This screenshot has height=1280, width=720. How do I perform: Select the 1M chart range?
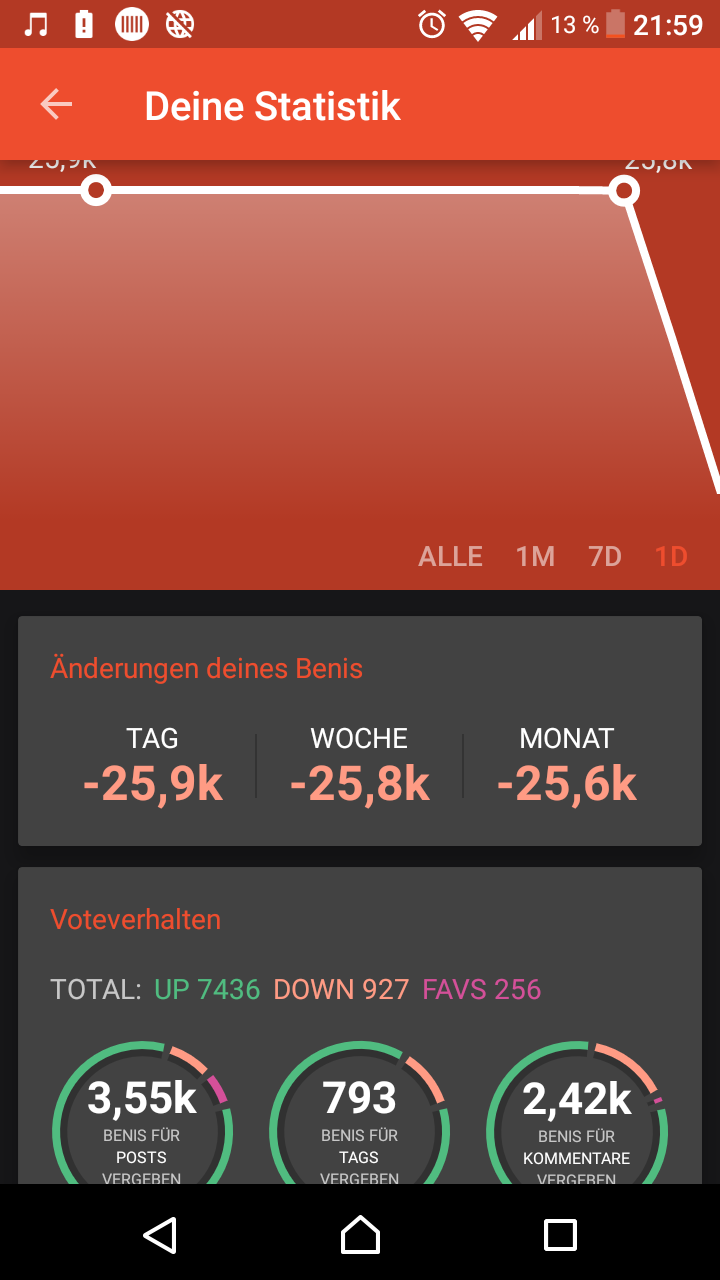(x=535, y=556)
